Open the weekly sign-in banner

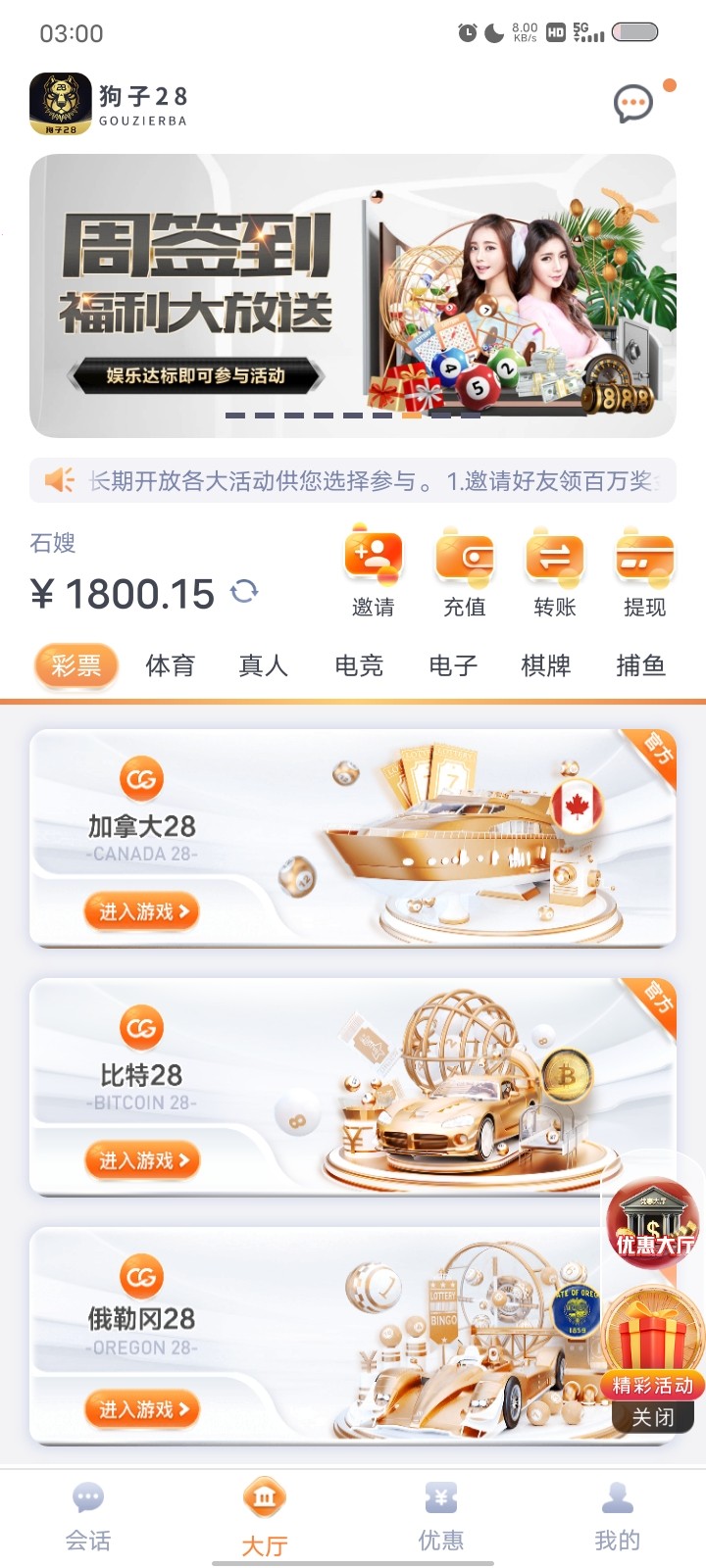(x=353, y=295)
